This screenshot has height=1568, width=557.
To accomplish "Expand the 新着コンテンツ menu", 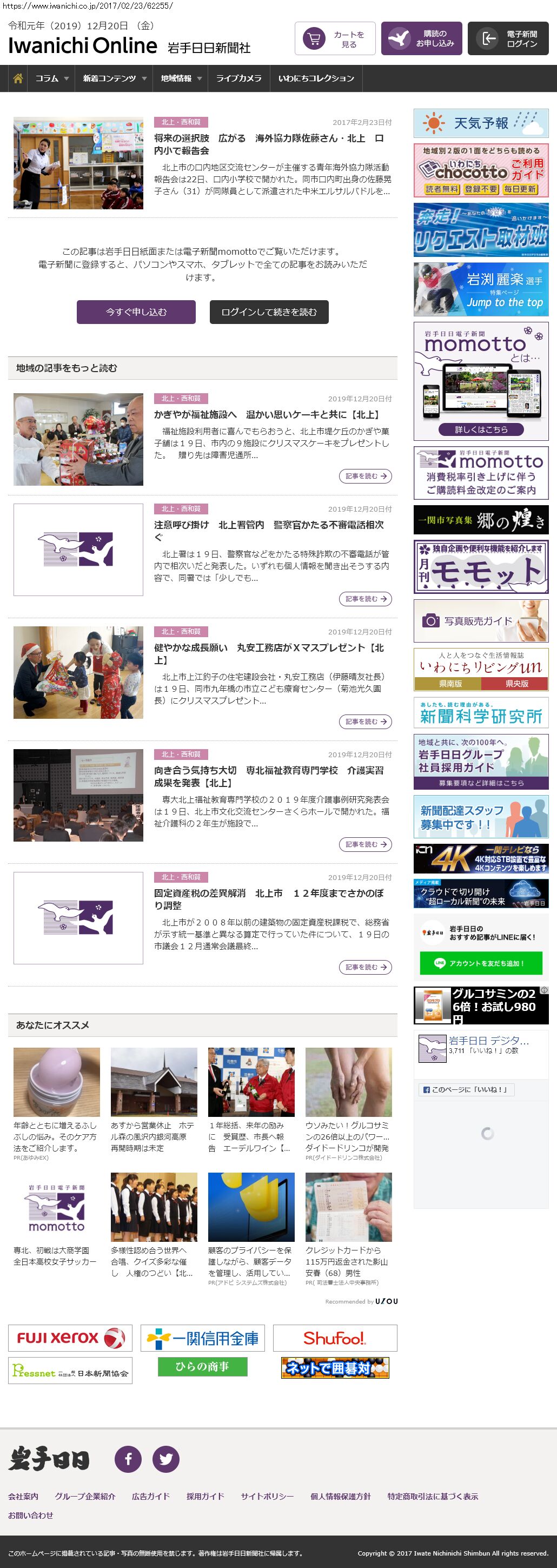I will tap(115, 78).
